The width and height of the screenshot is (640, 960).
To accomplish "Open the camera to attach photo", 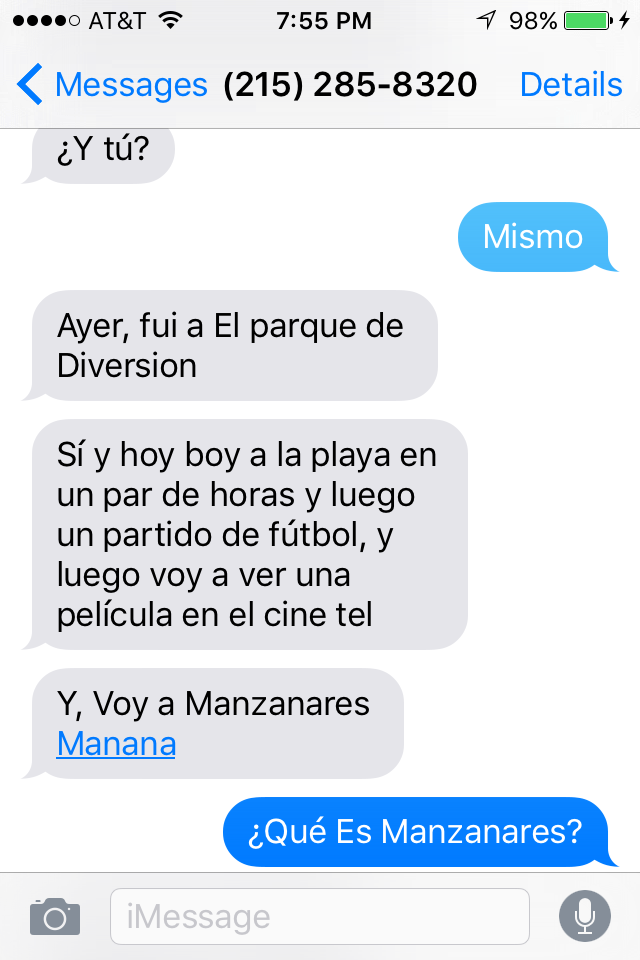I will click(54, 916).
